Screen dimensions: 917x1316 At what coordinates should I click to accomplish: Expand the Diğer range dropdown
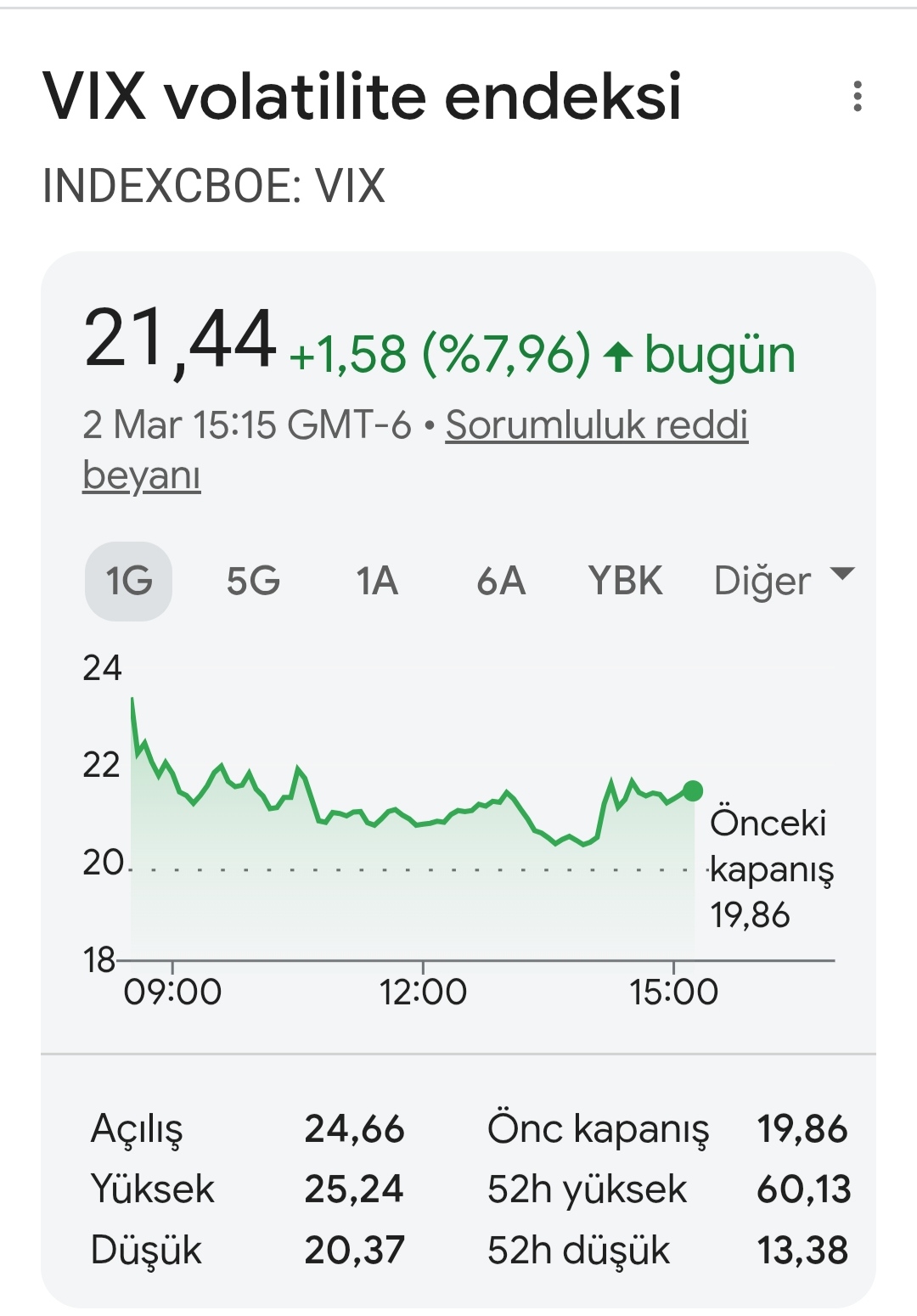783,582
